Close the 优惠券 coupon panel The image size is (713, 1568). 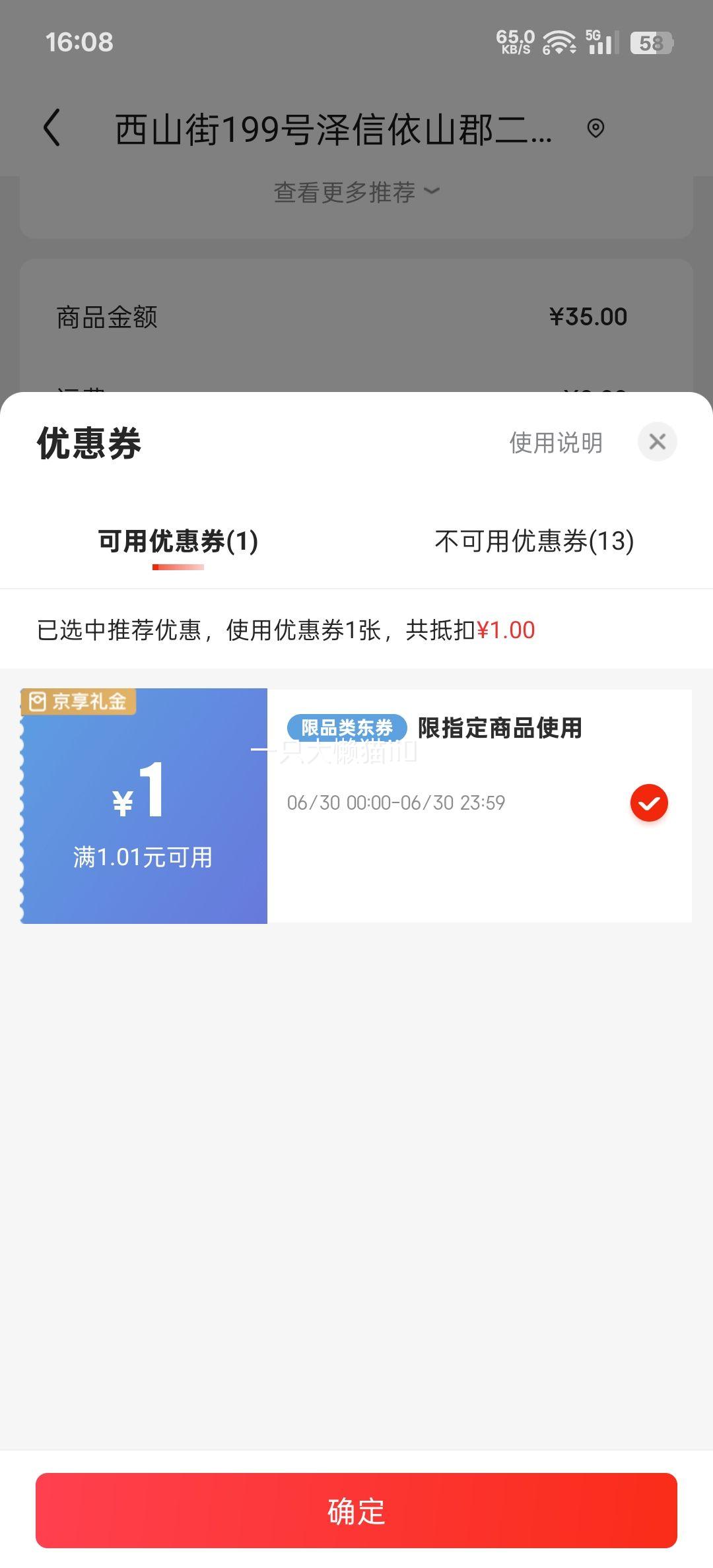pyautogui.click(x=657, y=441)
